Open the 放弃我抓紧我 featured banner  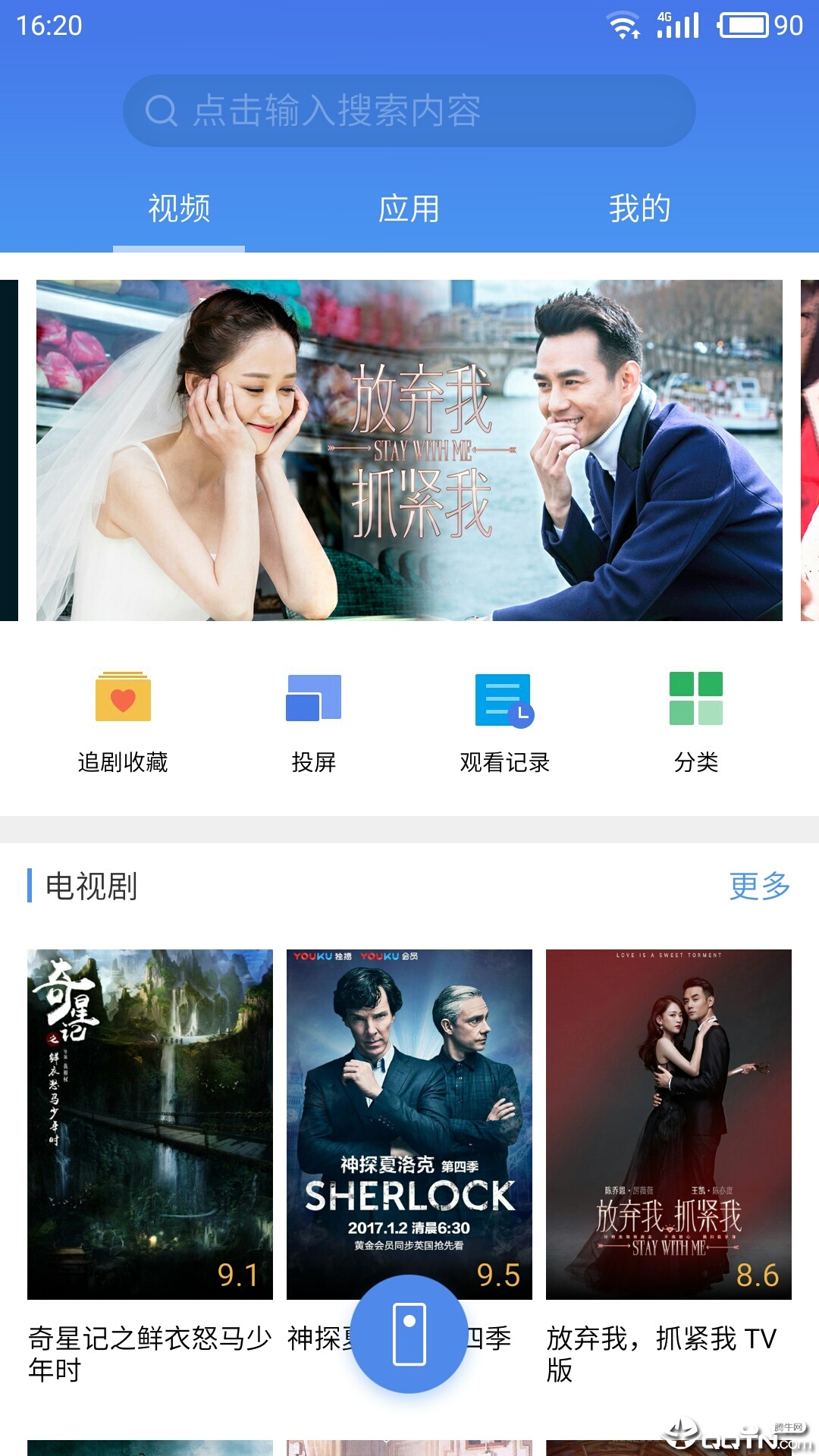[409, 450]
